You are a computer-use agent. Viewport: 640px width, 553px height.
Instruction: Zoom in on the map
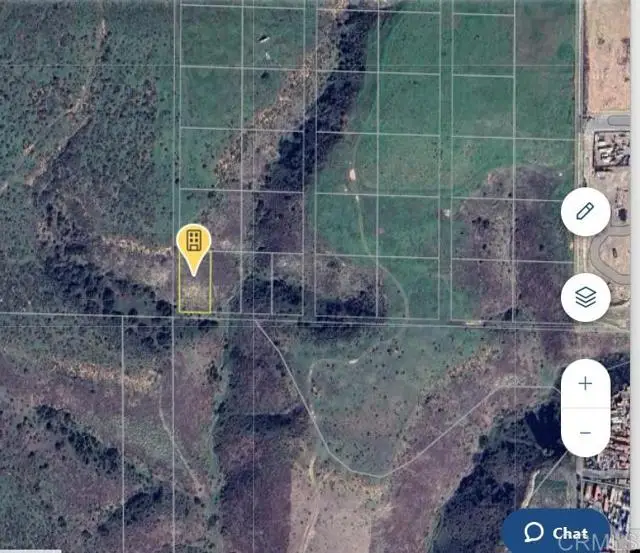[x=585, y=384]
